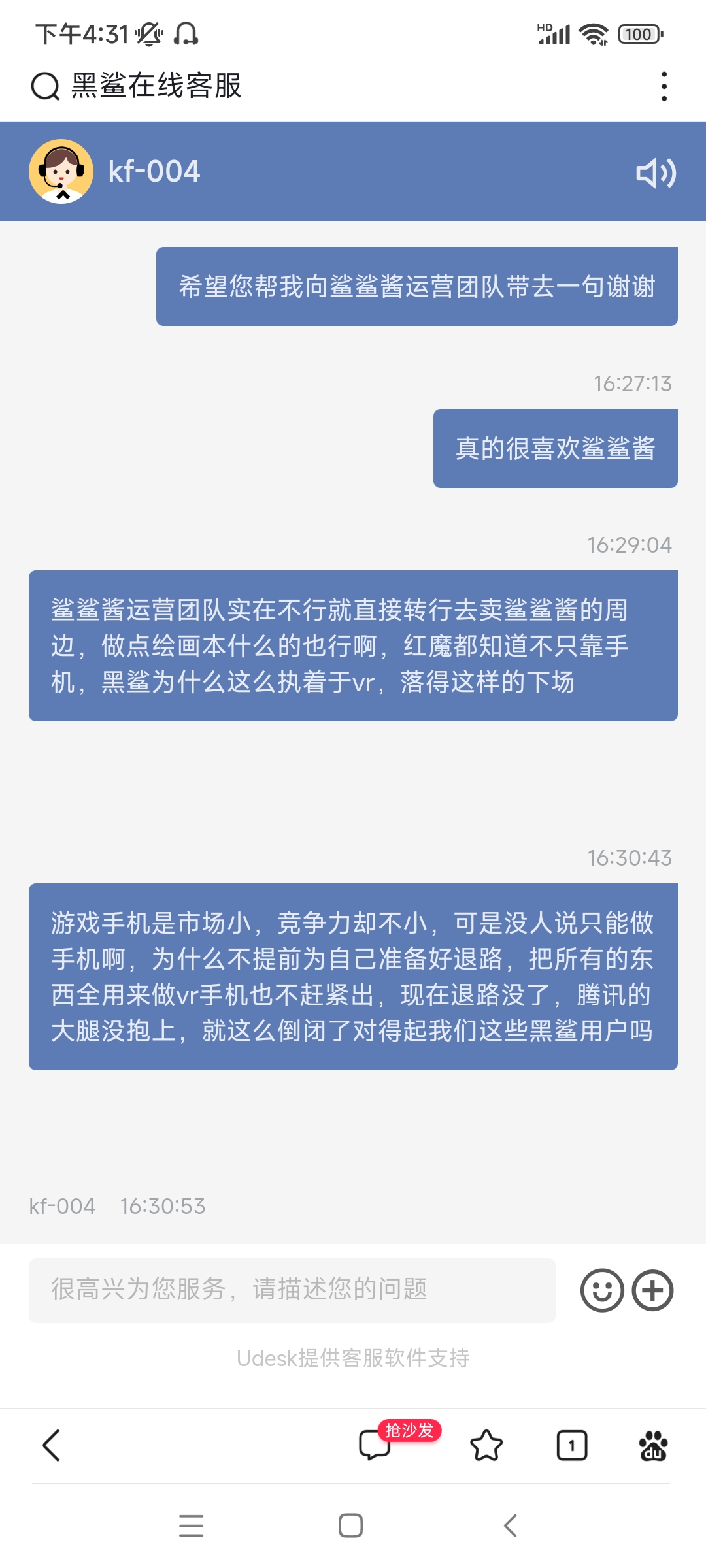The width and height of the screenshot is (706, 1568).
Task: Open the emoji picker
Action: coord(602,1290)
